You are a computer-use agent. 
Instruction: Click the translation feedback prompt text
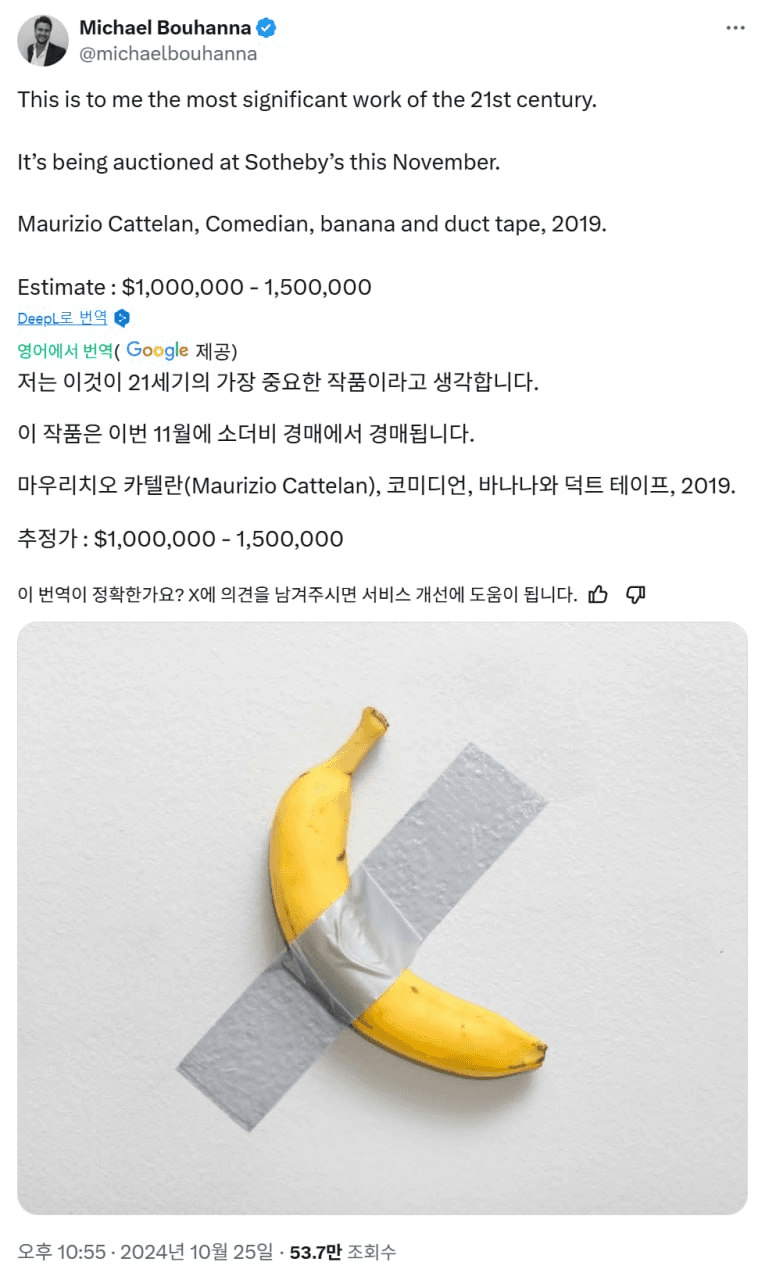(290, 592)
